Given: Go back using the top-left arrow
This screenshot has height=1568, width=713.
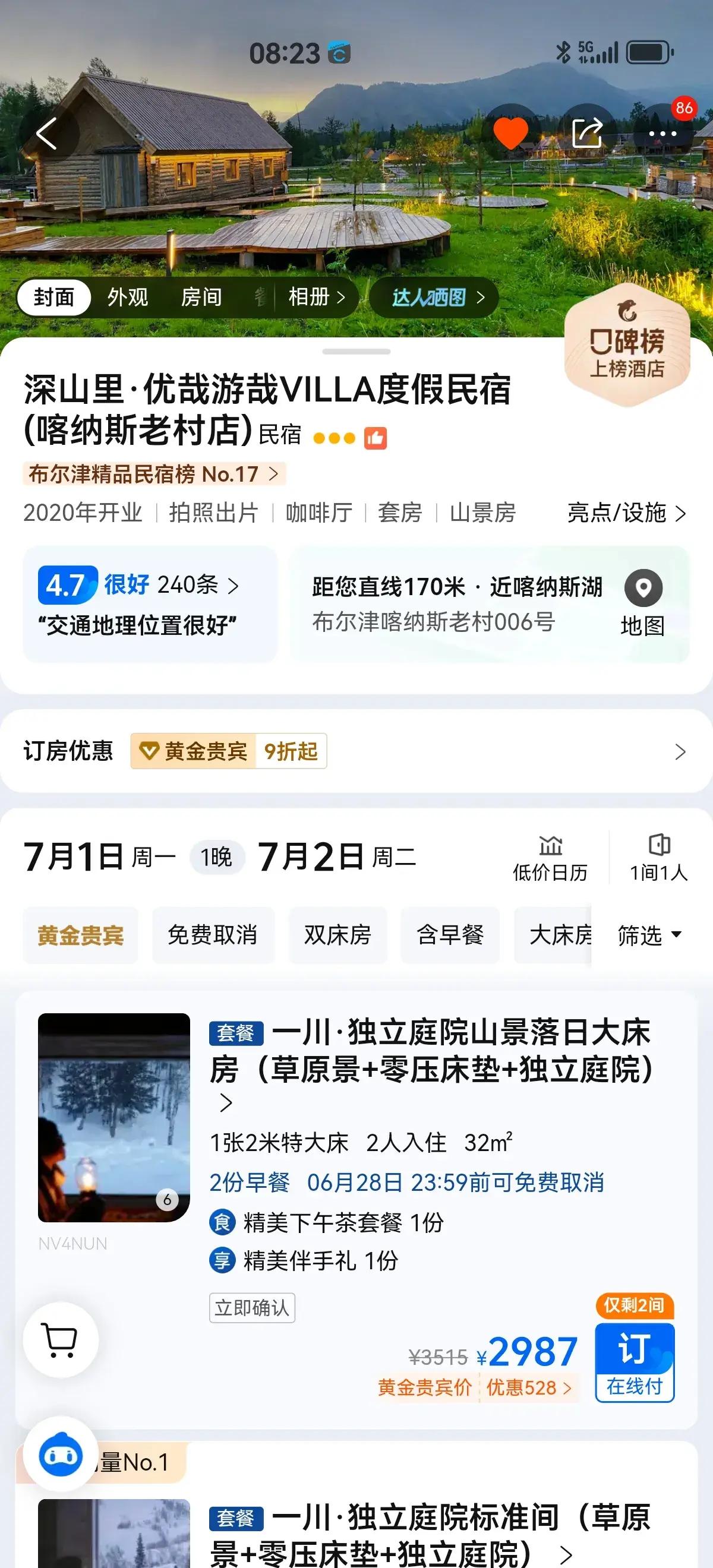Looking at the screenshot, I should (47, 133).
